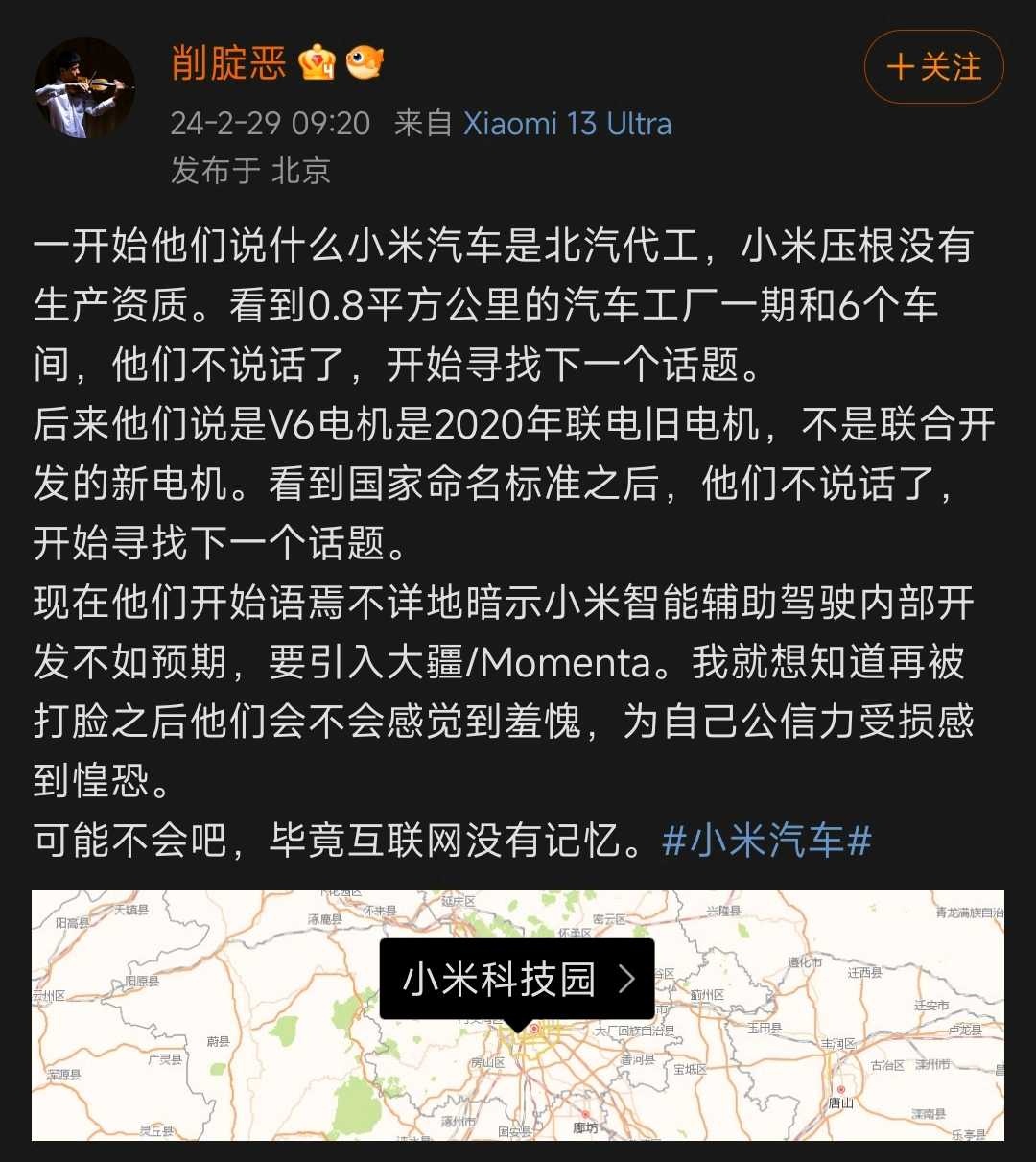
Task: Open the 小米科技园 location tag
Action: (x=517, y=979)
